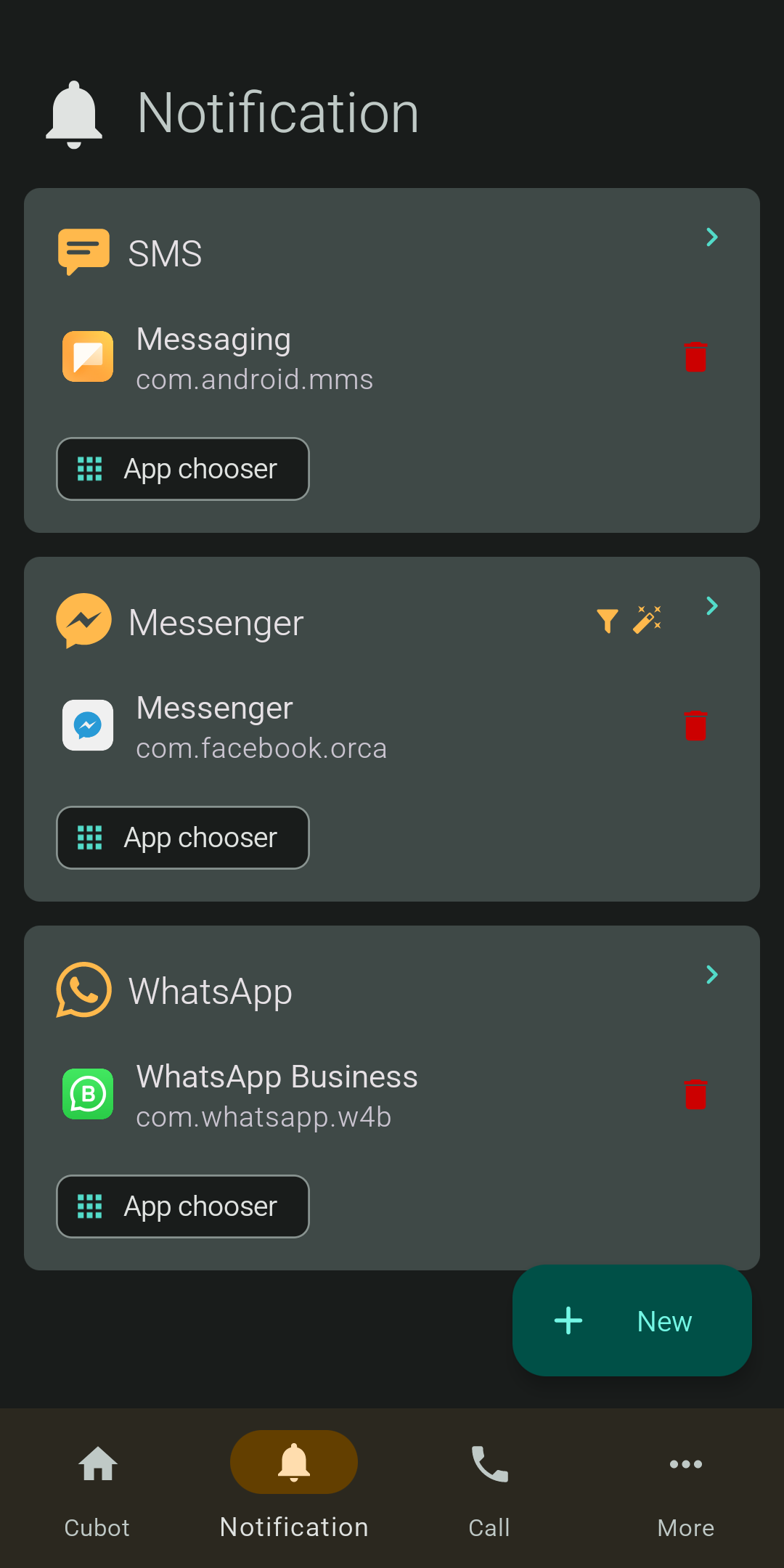Click the WhatsApp phone logo icon
Viewport: 784px width, 1568px height.
pyautogui.click(x=83, y=989)
